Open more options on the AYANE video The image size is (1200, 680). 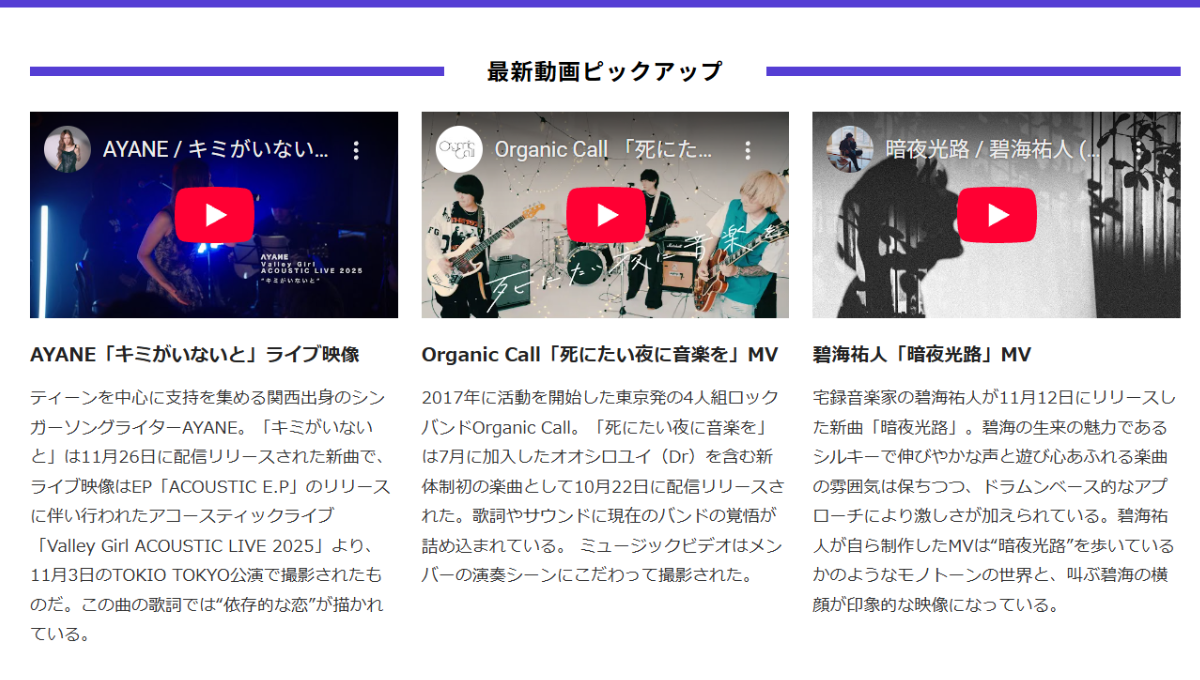pyautogui.click(x=355, y=150)
